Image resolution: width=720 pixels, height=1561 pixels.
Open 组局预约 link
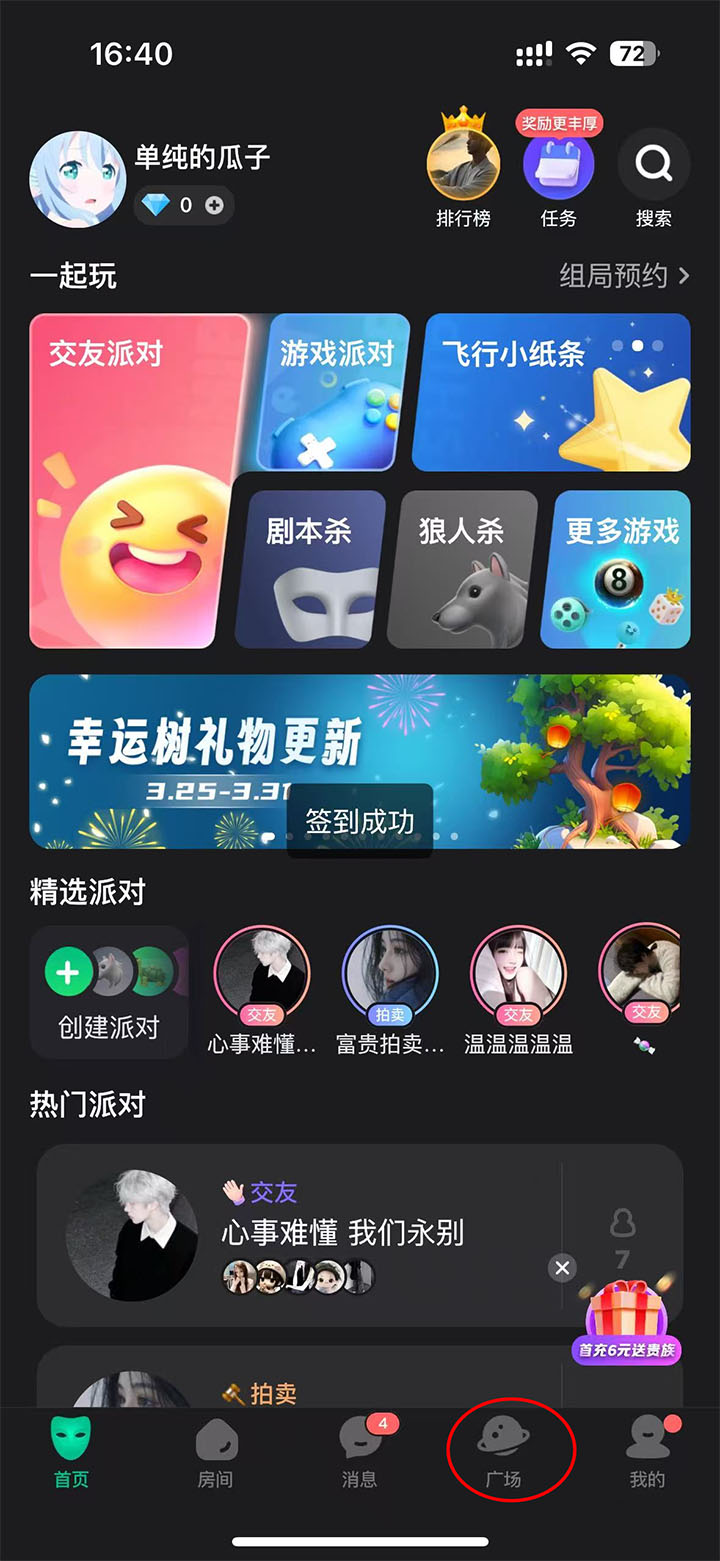coord(624,276)
